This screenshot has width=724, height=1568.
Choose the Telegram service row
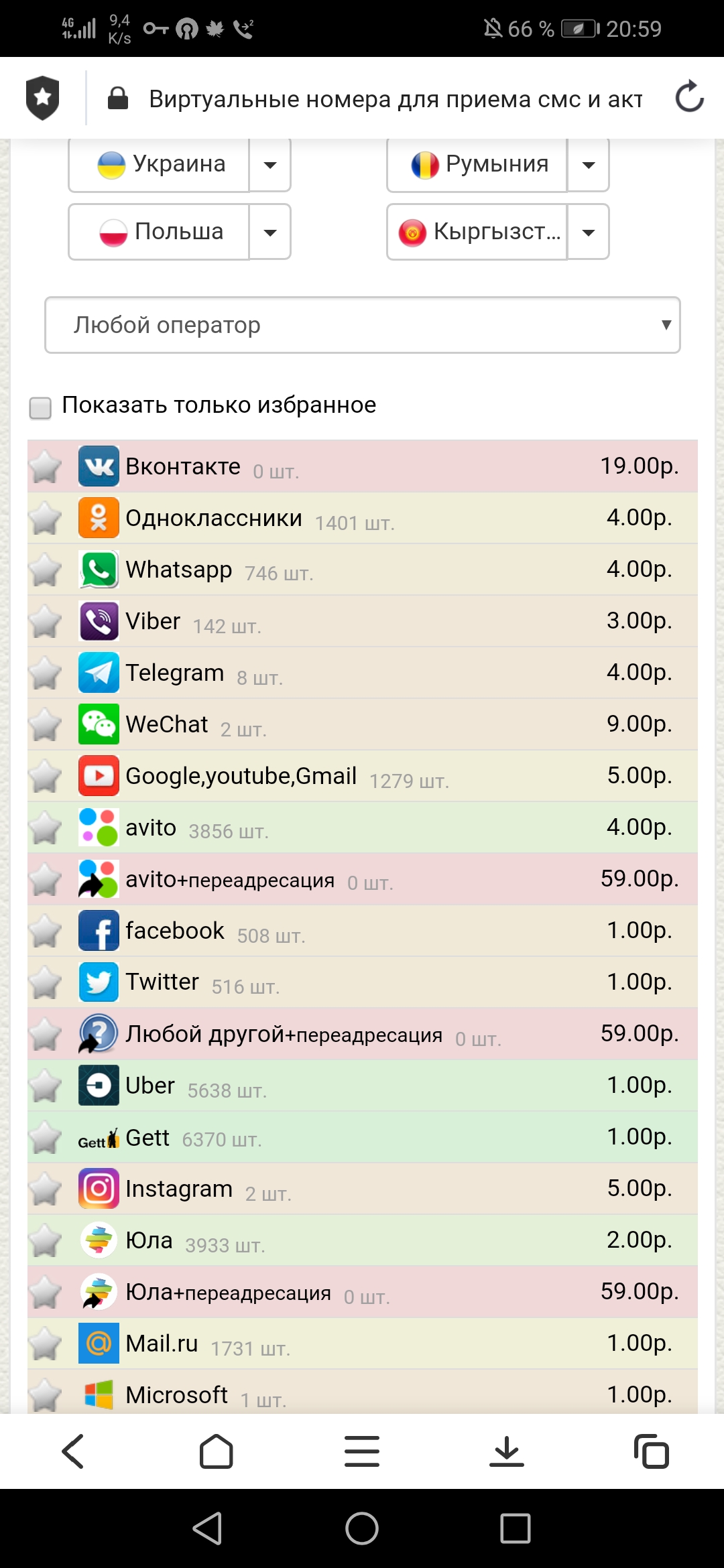362,673
